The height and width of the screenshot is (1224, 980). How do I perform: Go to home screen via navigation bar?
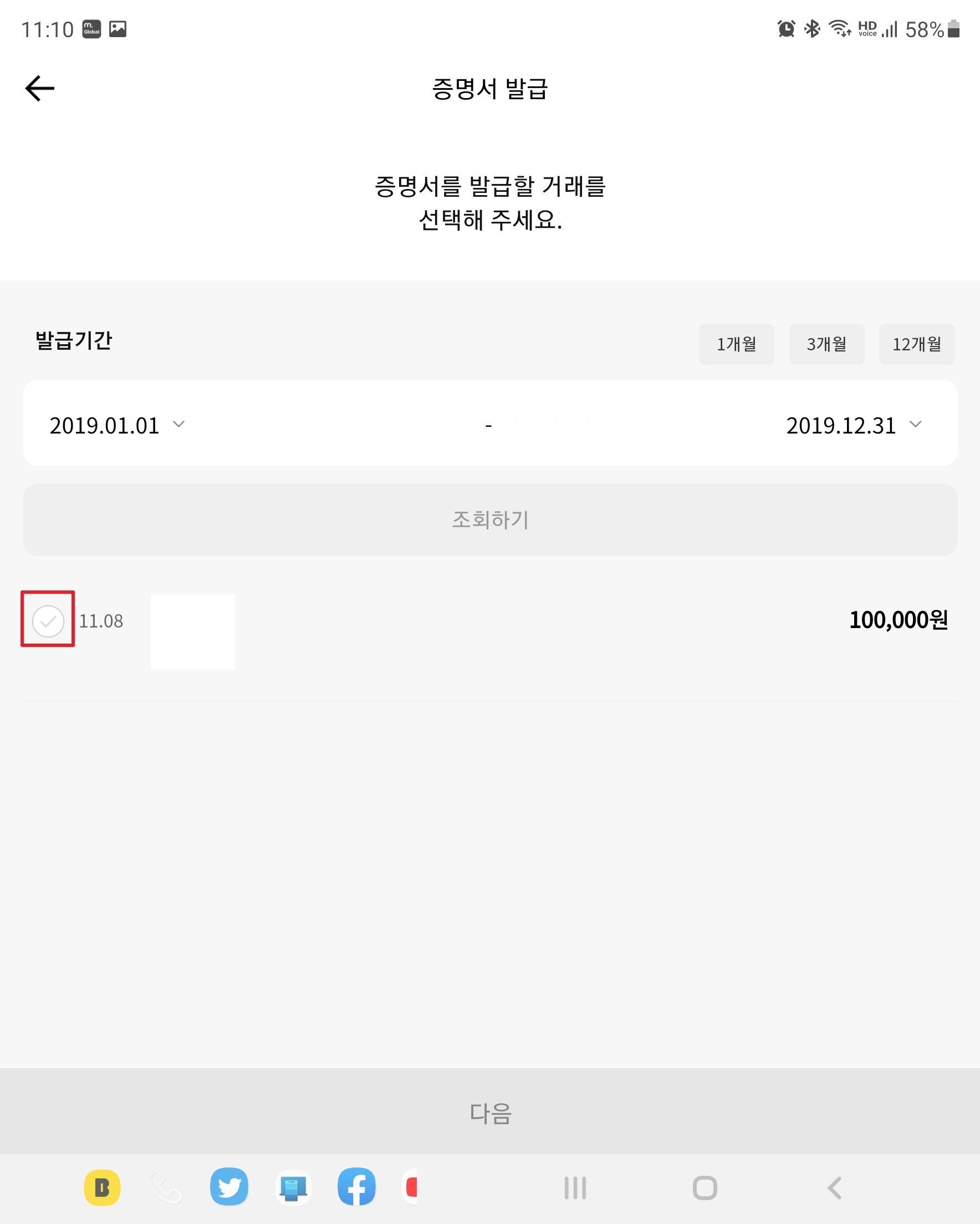tap(705, 1187)
